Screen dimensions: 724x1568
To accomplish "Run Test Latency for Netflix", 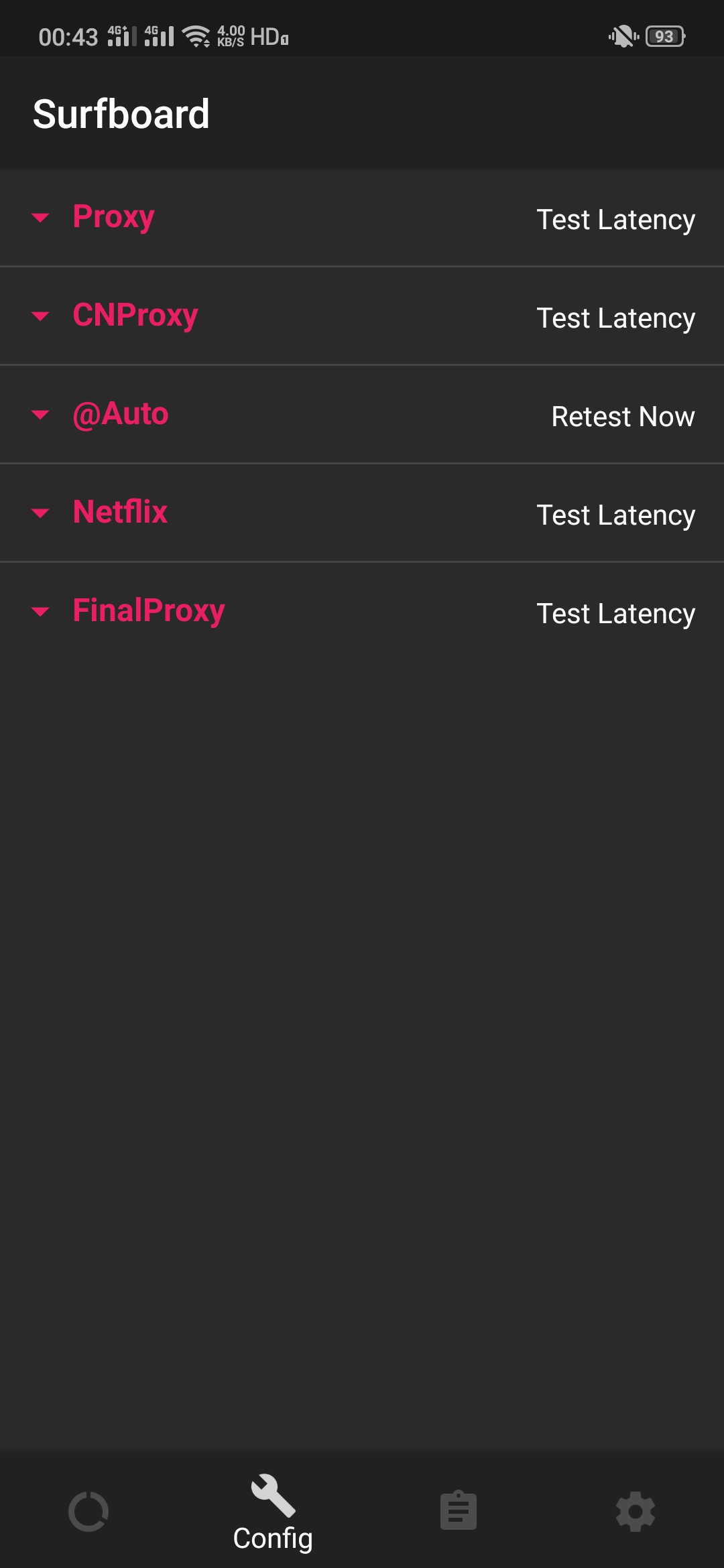I will (x=615, y=515).
